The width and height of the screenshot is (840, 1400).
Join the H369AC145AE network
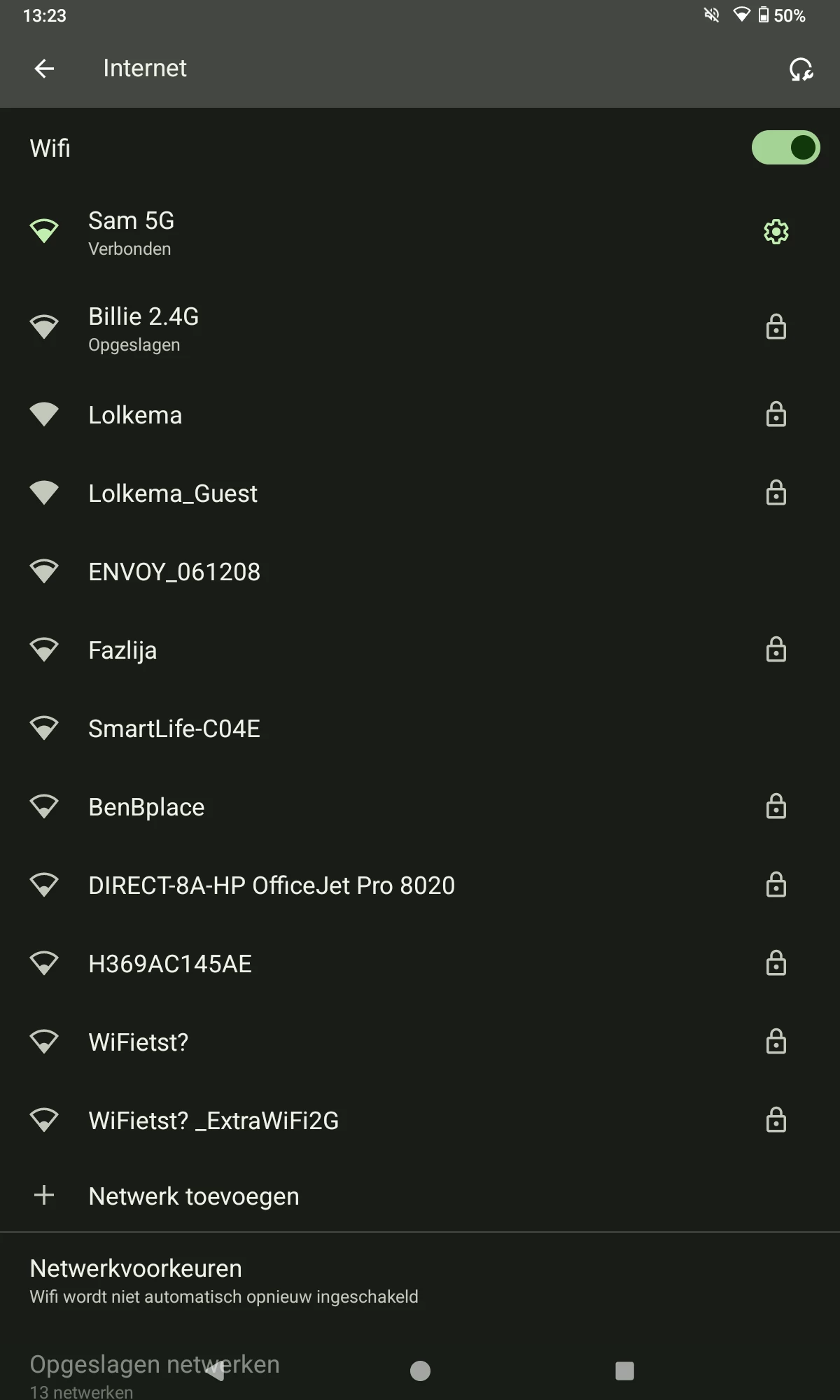coord(170,964)
